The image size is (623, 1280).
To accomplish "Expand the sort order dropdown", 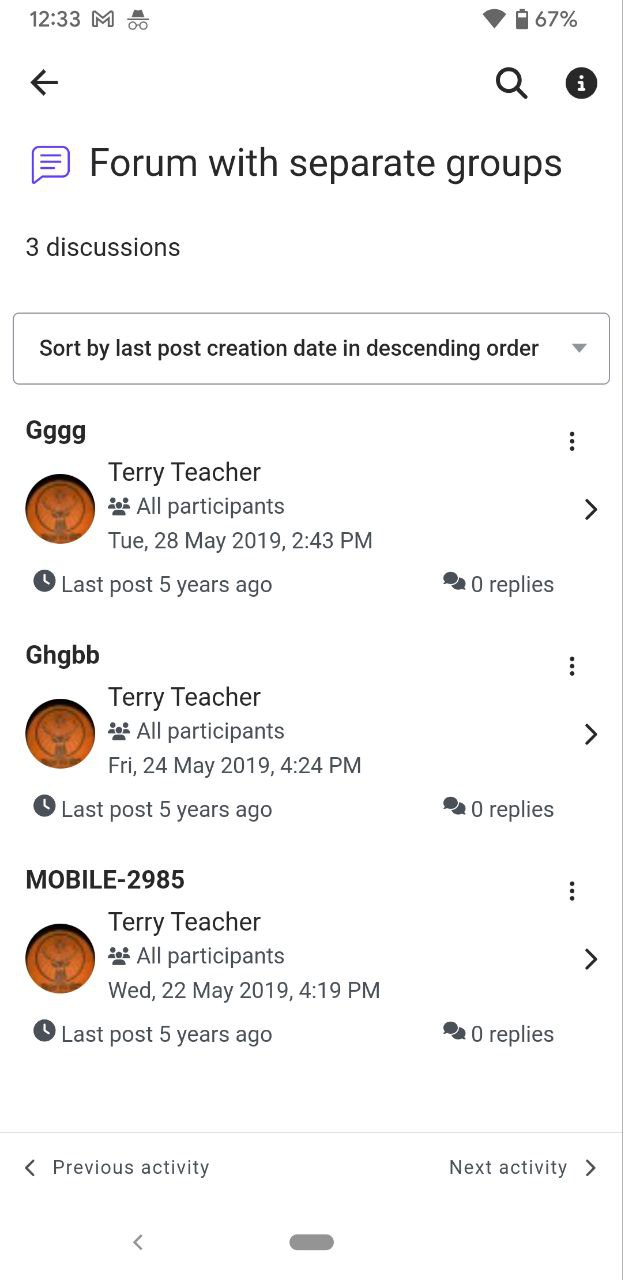I will click(311, 348).
